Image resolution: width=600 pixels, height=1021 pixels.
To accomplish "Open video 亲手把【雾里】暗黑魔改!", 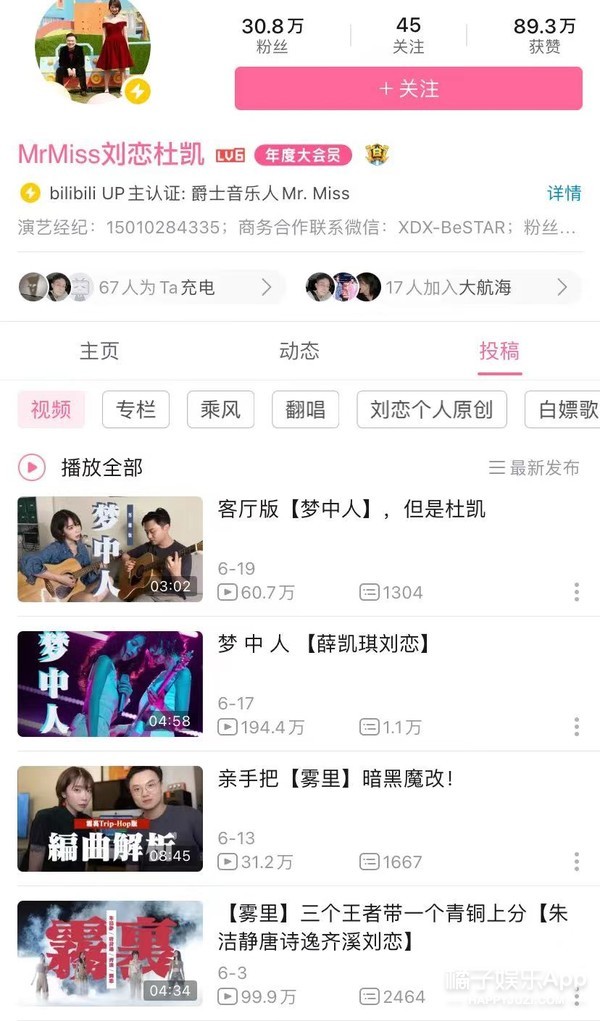I will [335, 778].
